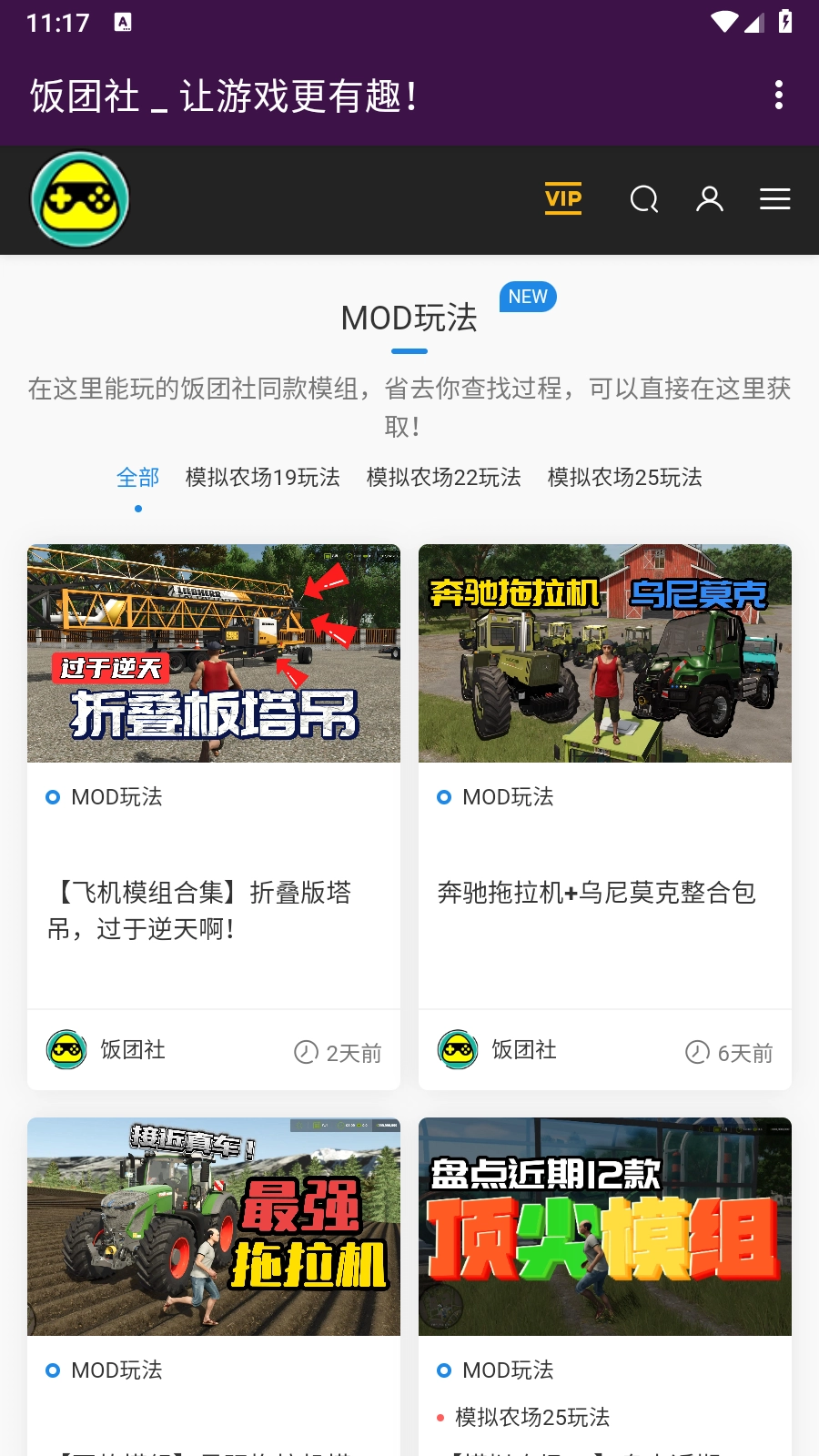Open the 折叠板塔吊 post thumbnail
The image size is (819, 1456).
pos(214,653)
